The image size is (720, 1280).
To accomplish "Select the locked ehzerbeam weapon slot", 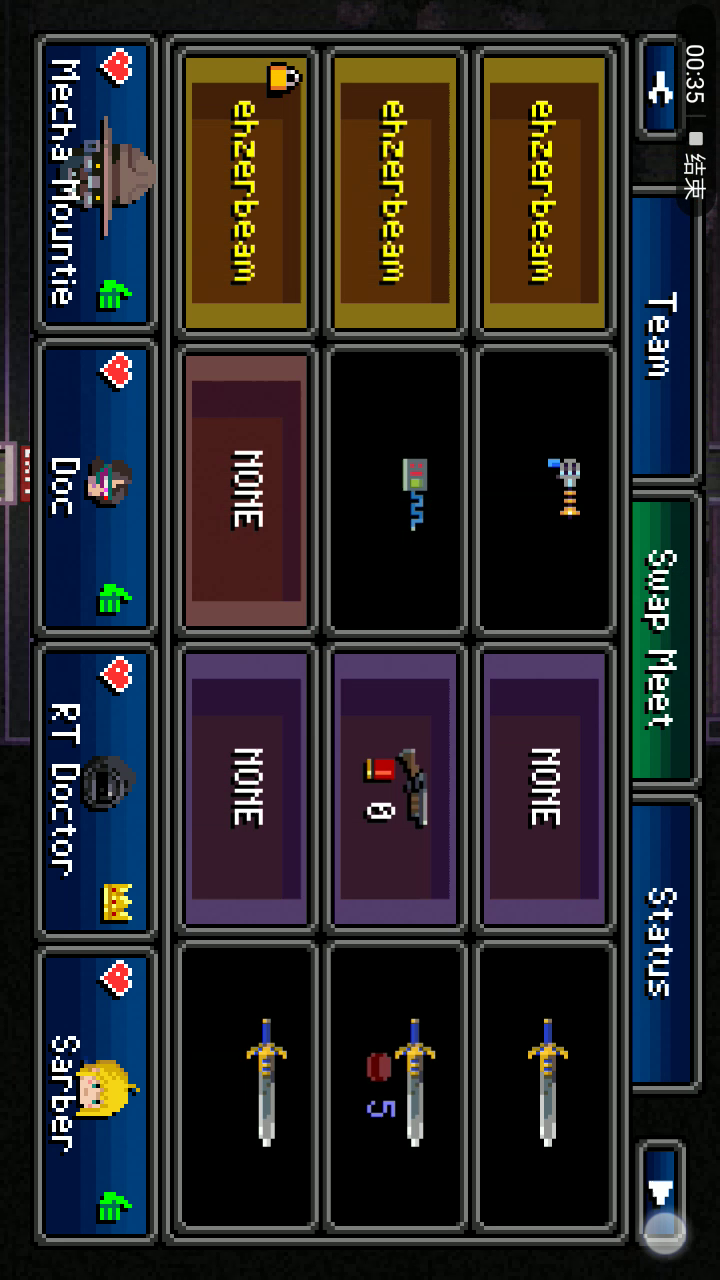I will point(246,192).
